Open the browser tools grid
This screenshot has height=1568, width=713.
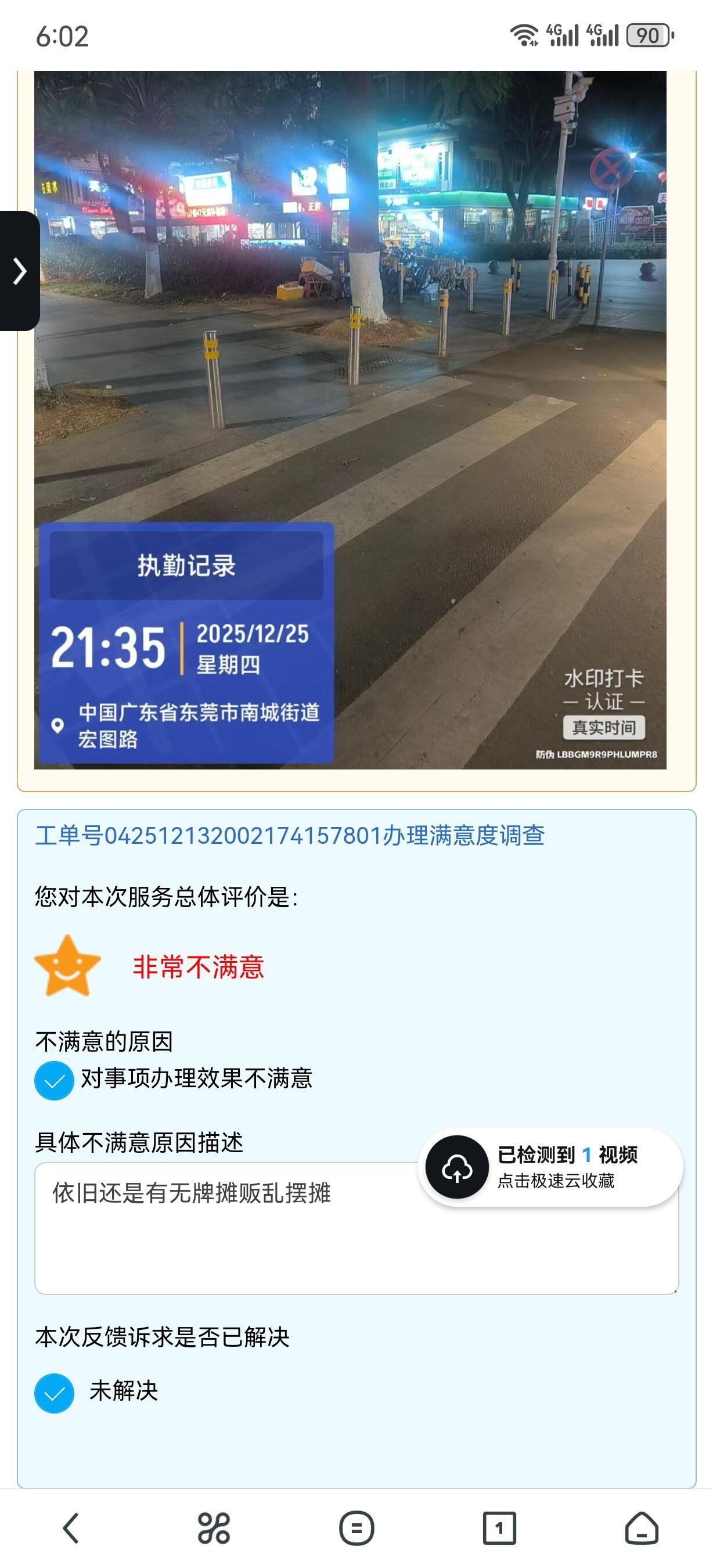(214, 1528)
